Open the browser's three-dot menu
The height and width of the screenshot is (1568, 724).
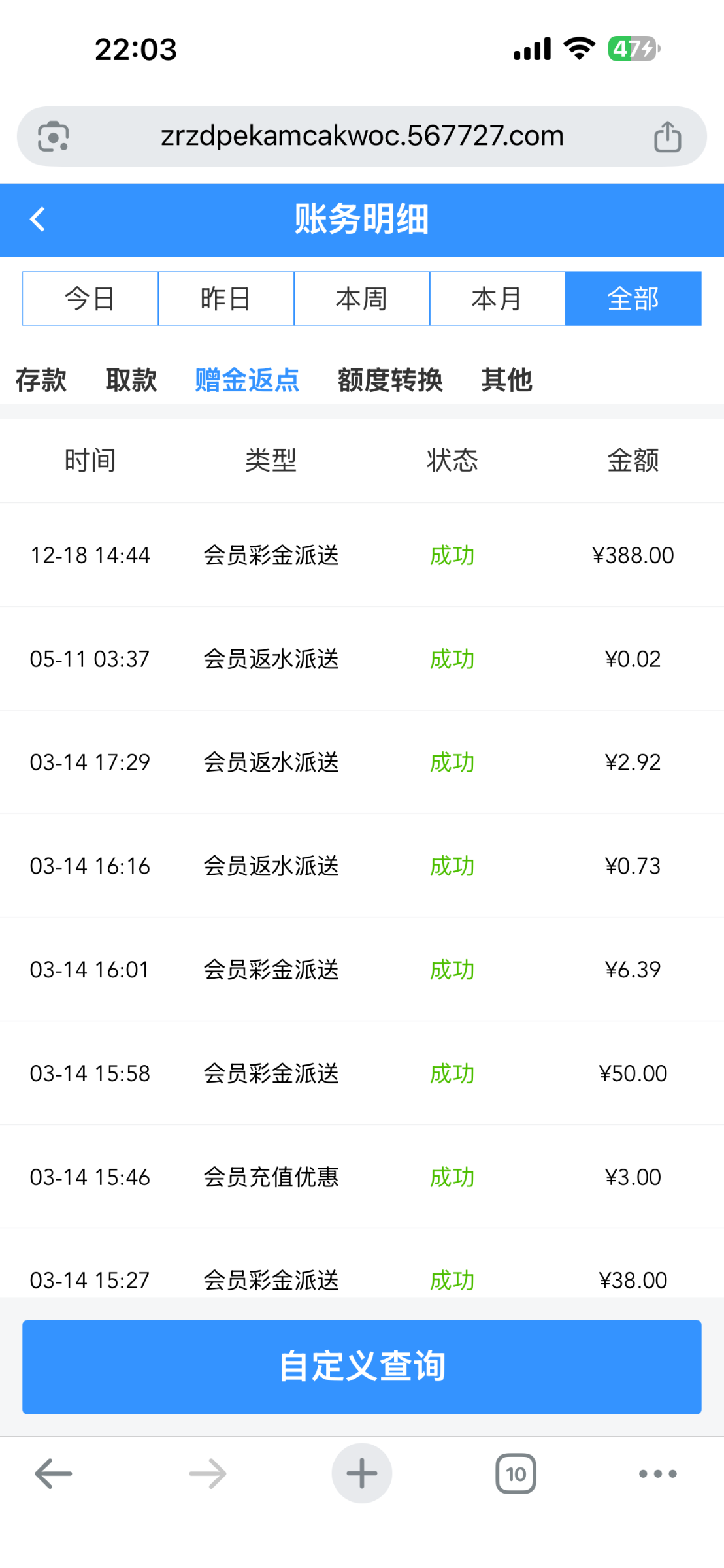click(657, 1473)
